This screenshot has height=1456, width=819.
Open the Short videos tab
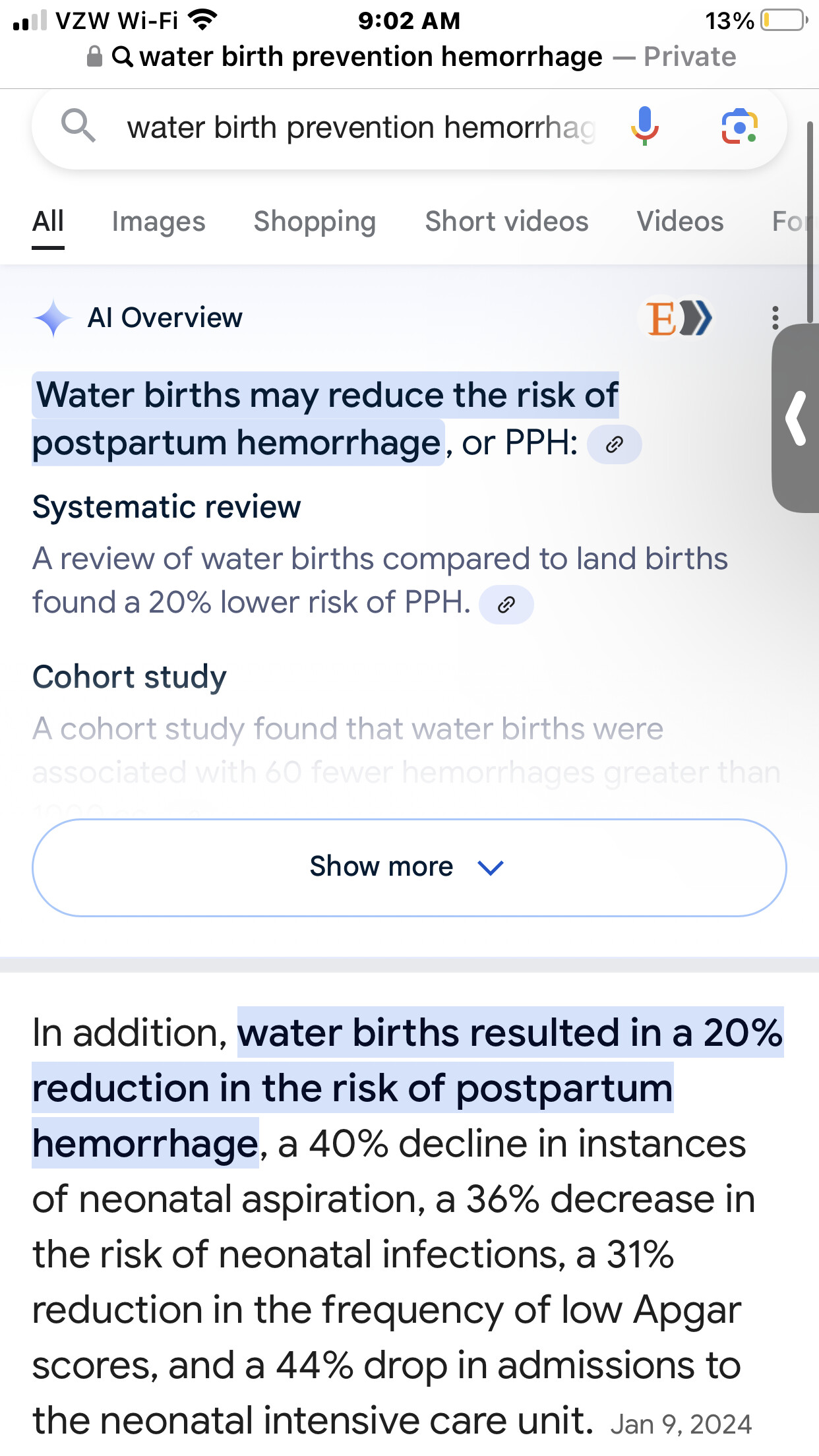tap(506, 222)
